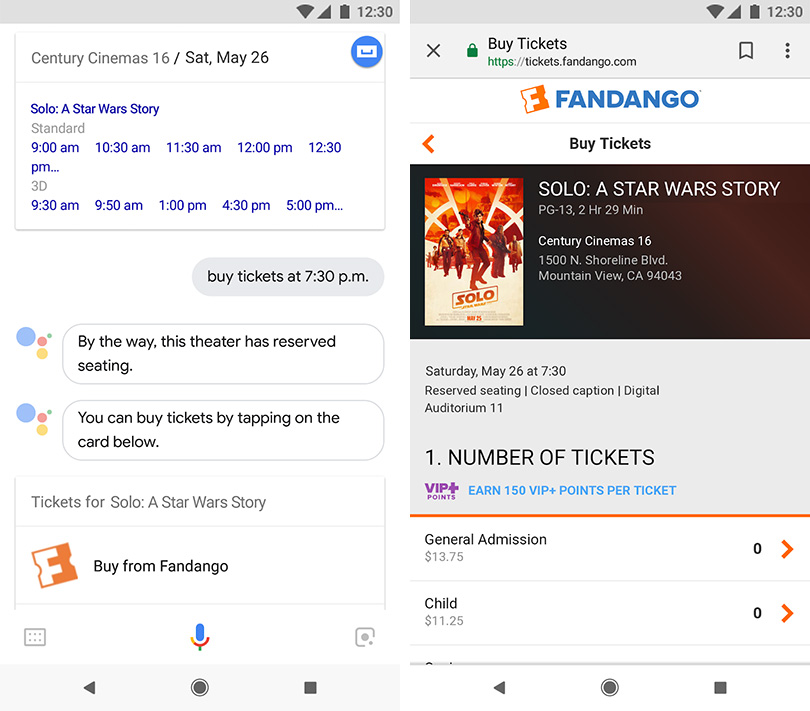Open the Solo: A Star Wars Story link

[95, 109]
